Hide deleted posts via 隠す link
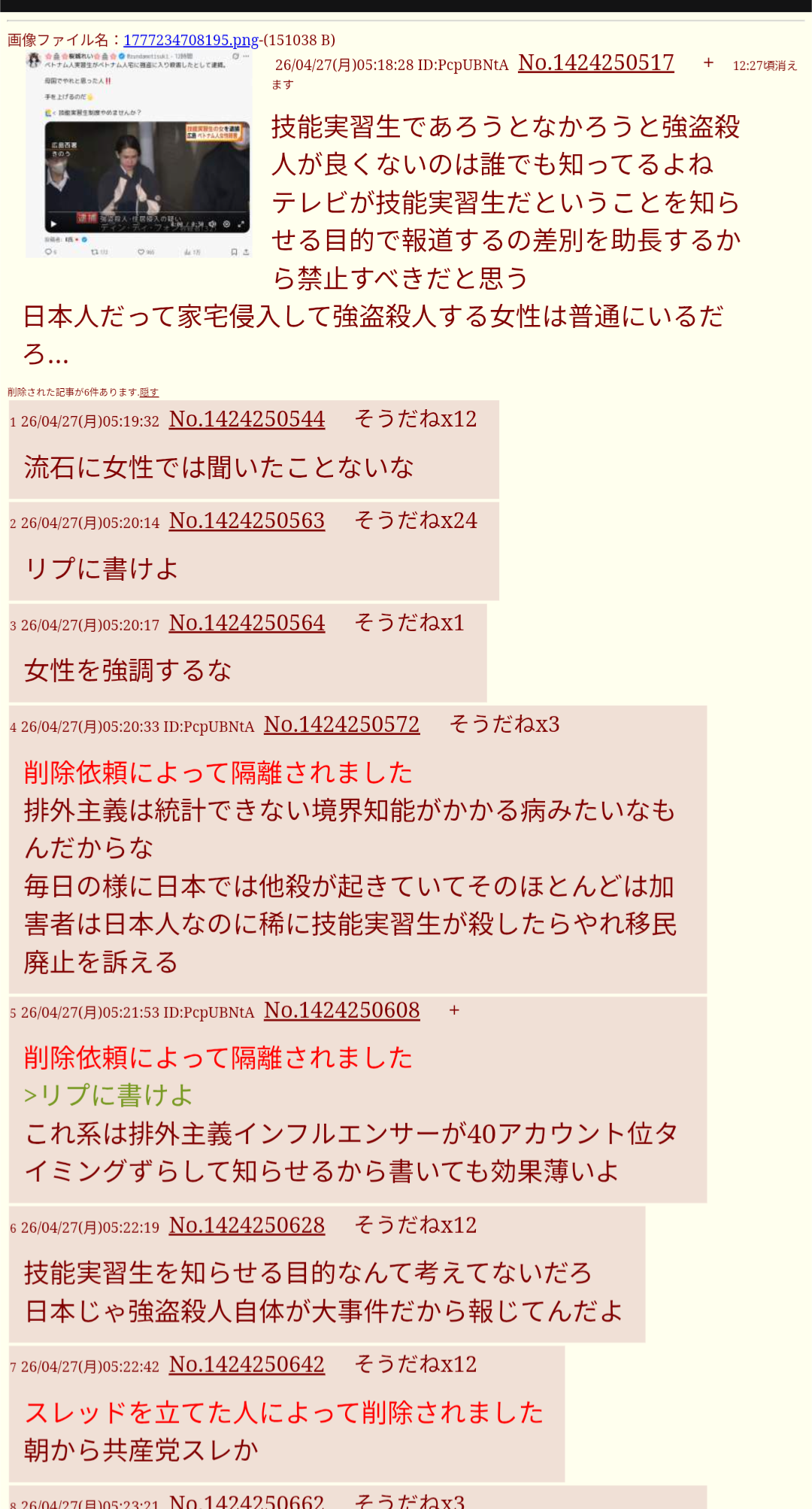The width and height of the screenshot is (812, 1509). click(x=149, y=392)
